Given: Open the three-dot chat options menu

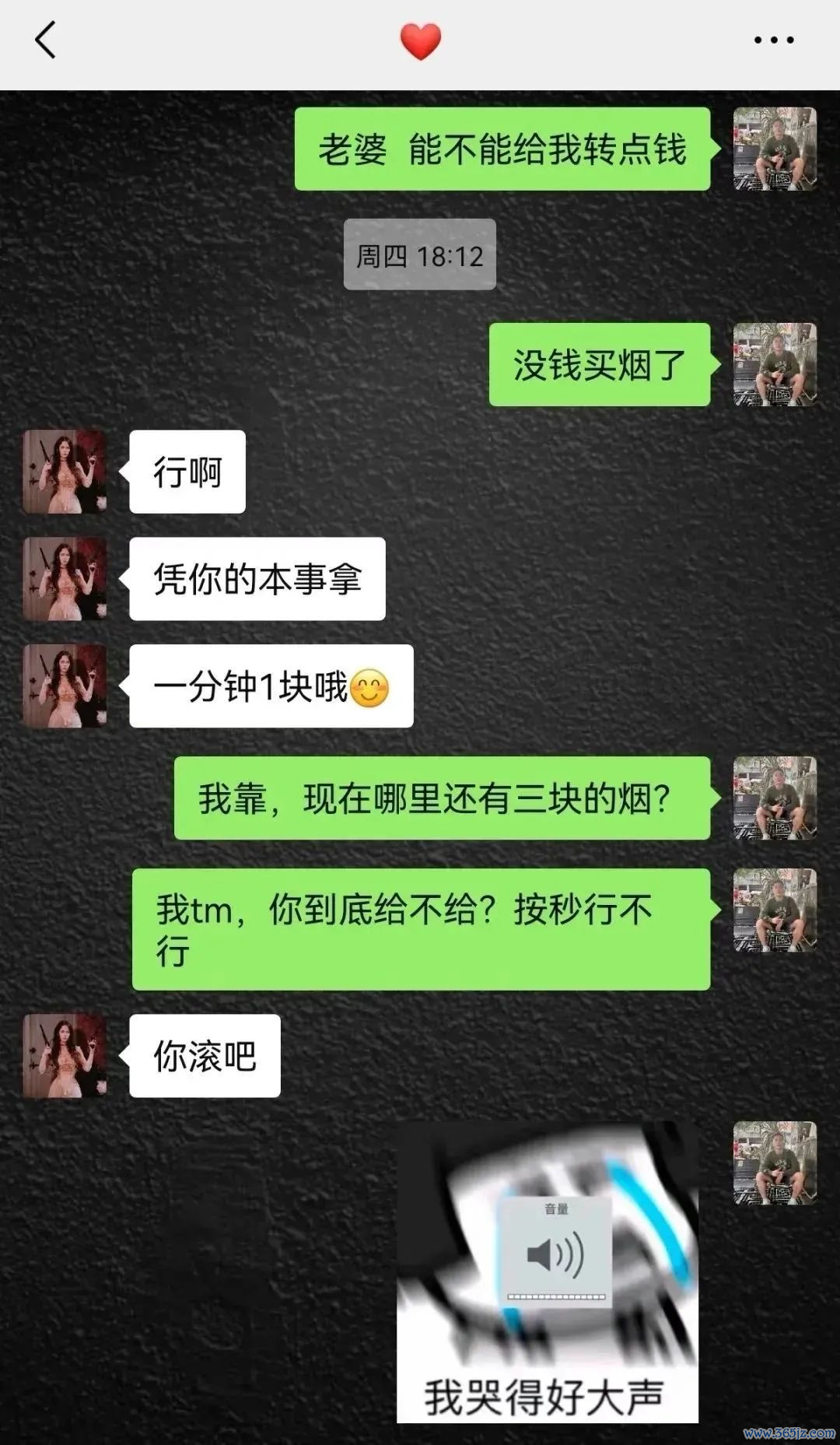Looking at the screenshot, I should (774, 40).
